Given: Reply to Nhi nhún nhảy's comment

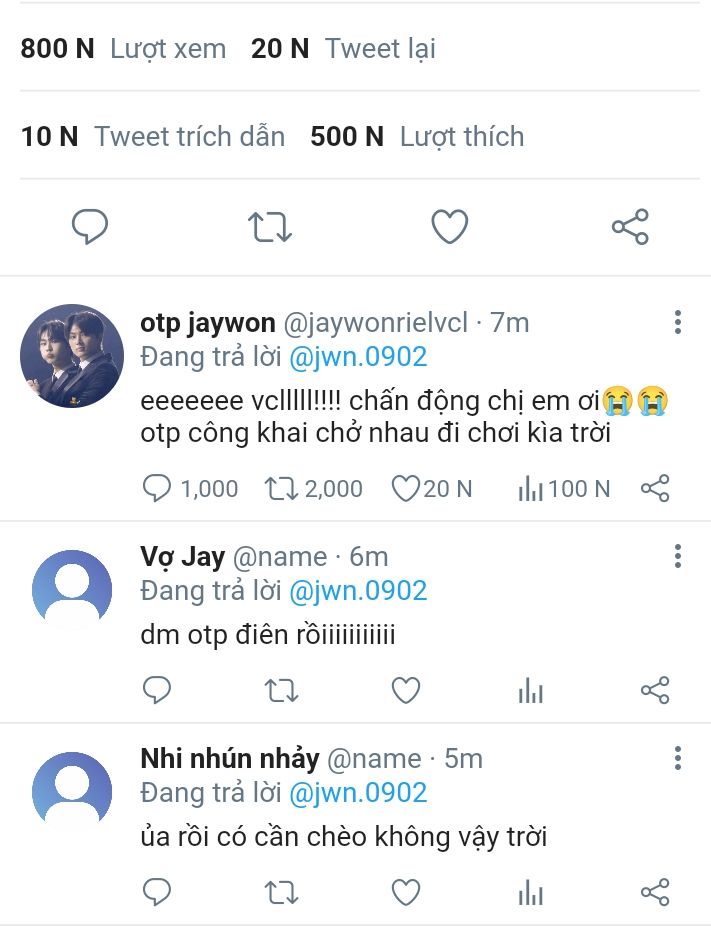Looking at the screenshot, I should pyautogui.click(x=158, y=892).
